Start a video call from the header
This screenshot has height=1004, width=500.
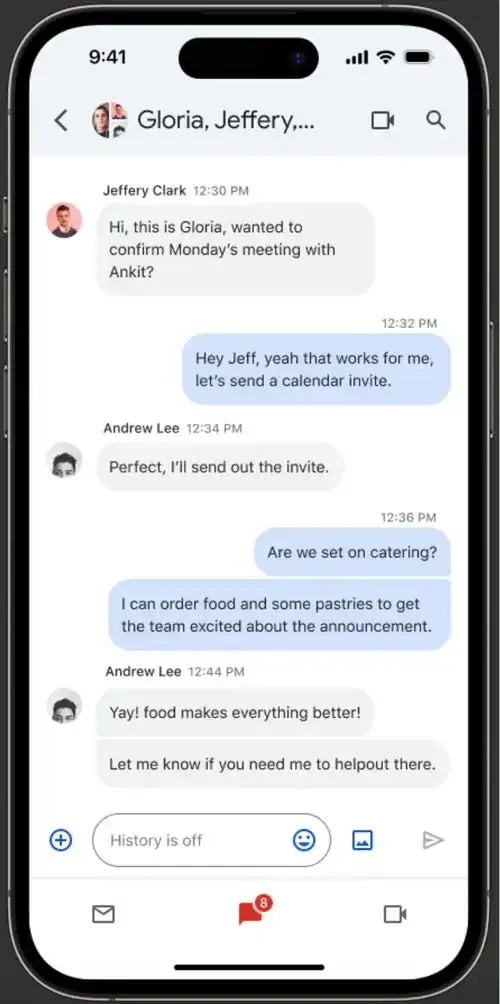click(382, 120)
